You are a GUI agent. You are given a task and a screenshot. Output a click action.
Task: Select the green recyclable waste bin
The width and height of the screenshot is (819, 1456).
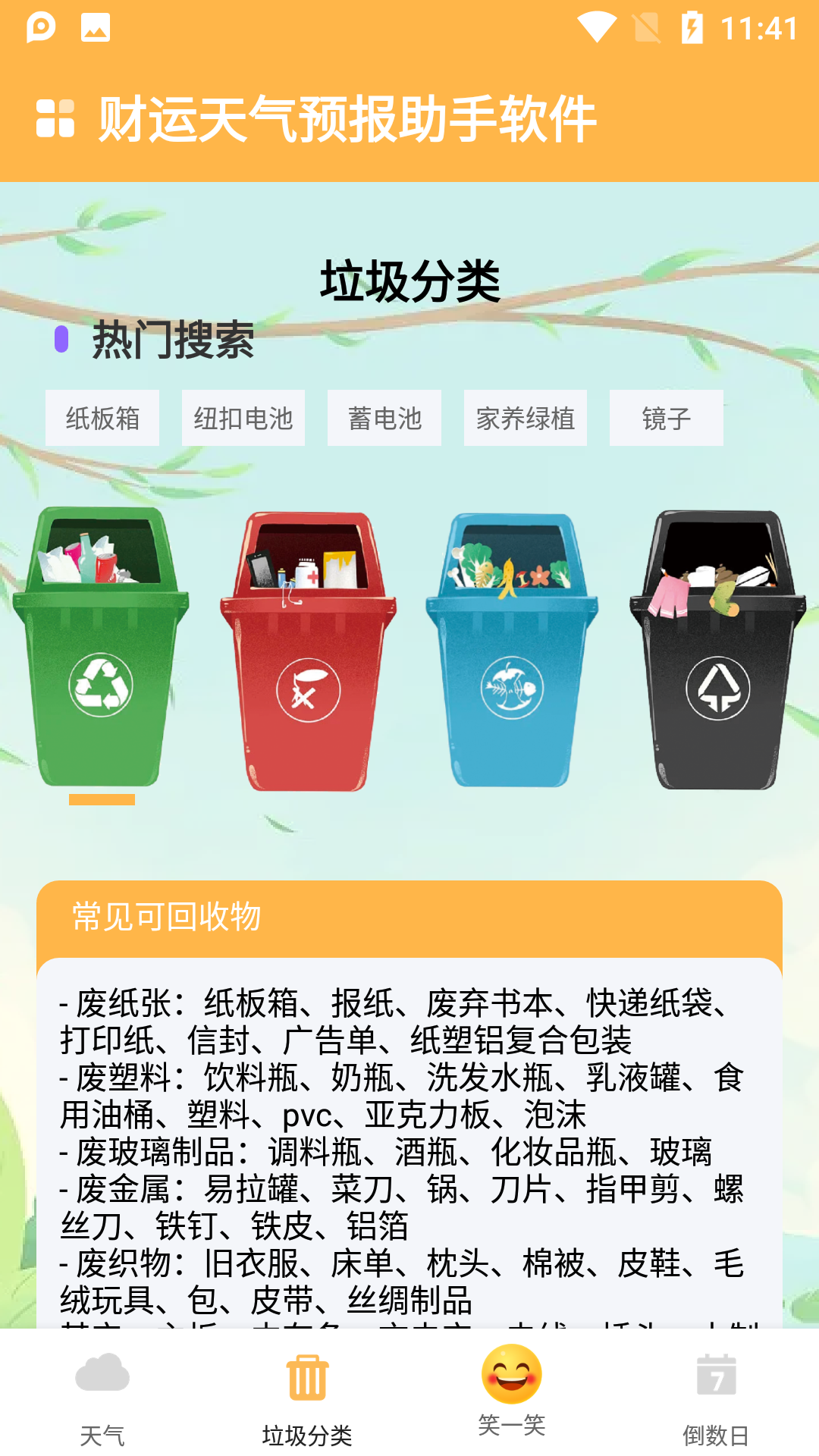(101, 647)
